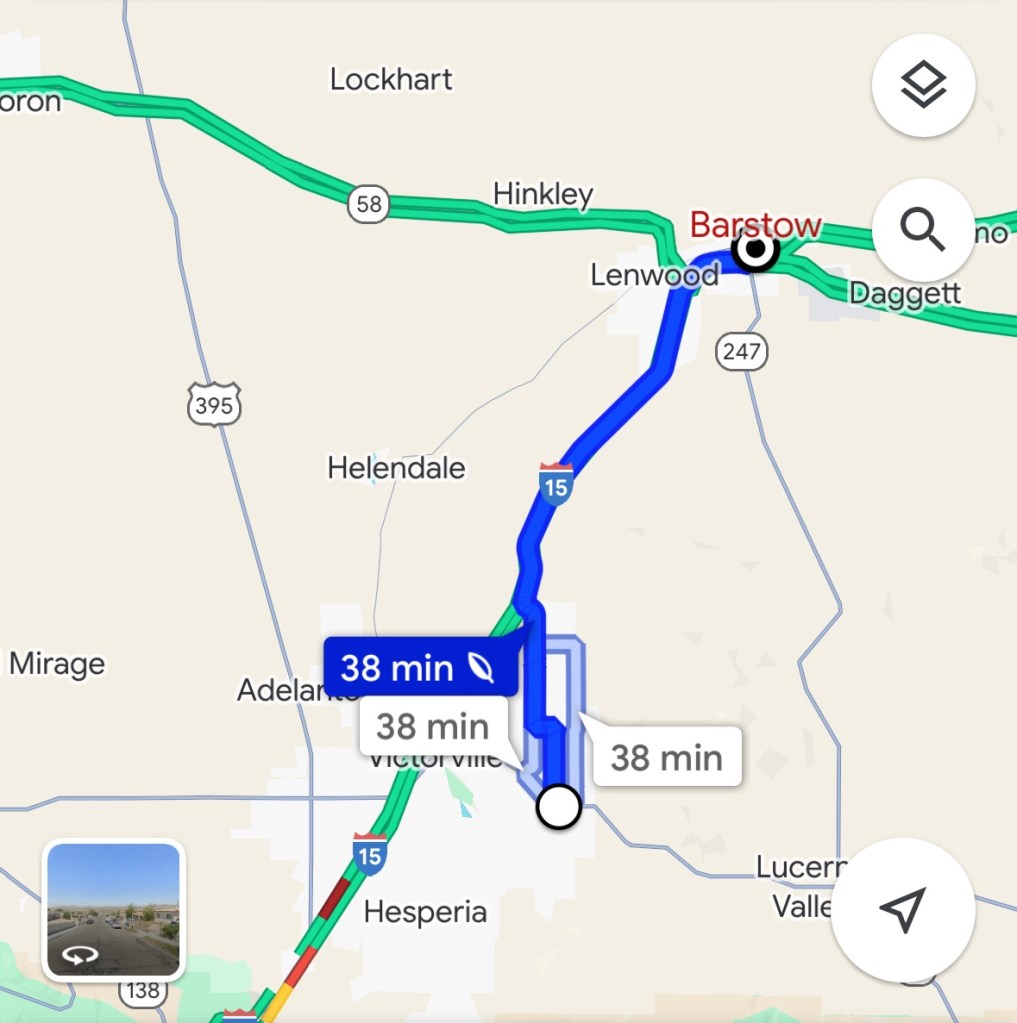Viewport: 1017px width, 1023px height.
Task: Center map on my location
Action: [902, 910]
